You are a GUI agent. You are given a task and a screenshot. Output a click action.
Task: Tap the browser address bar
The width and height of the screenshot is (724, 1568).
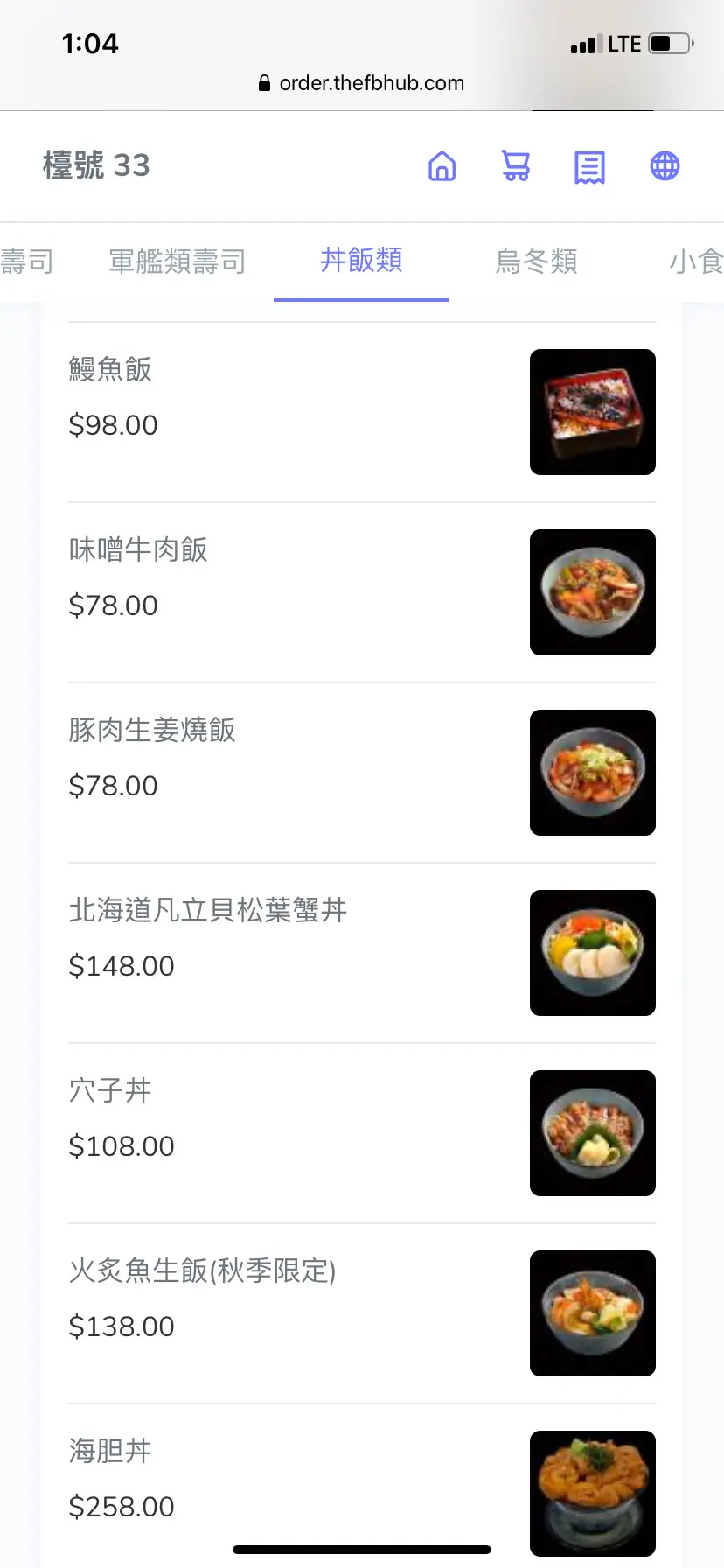coord(362,83)
